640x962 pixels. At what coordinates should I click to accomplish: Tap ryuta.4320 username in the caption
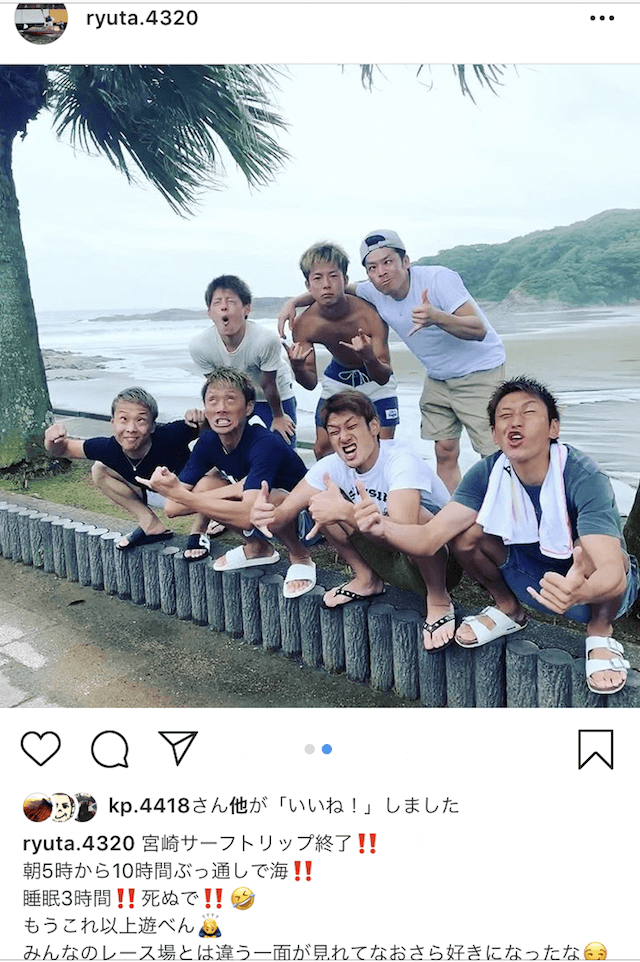pyautogui.click(x=71, y=843)
